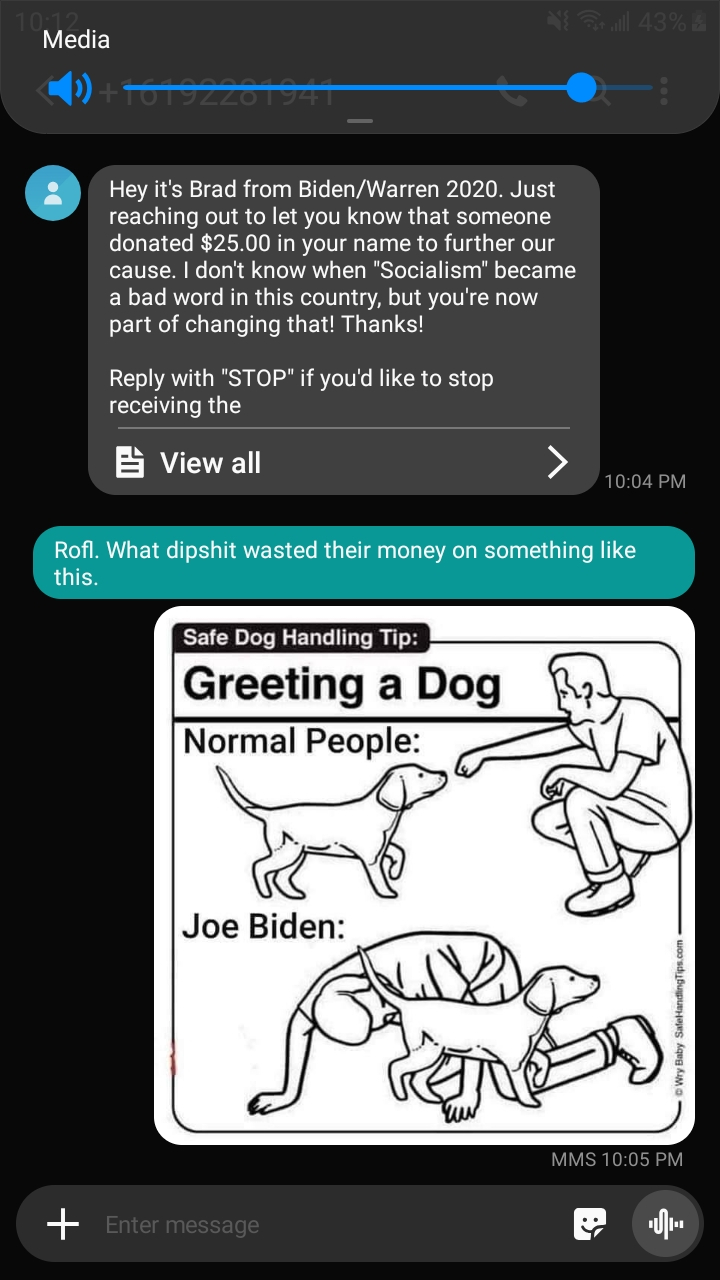Record a voice message
The width and height of the screenshot is (720, 1280).
(667, 1224)
